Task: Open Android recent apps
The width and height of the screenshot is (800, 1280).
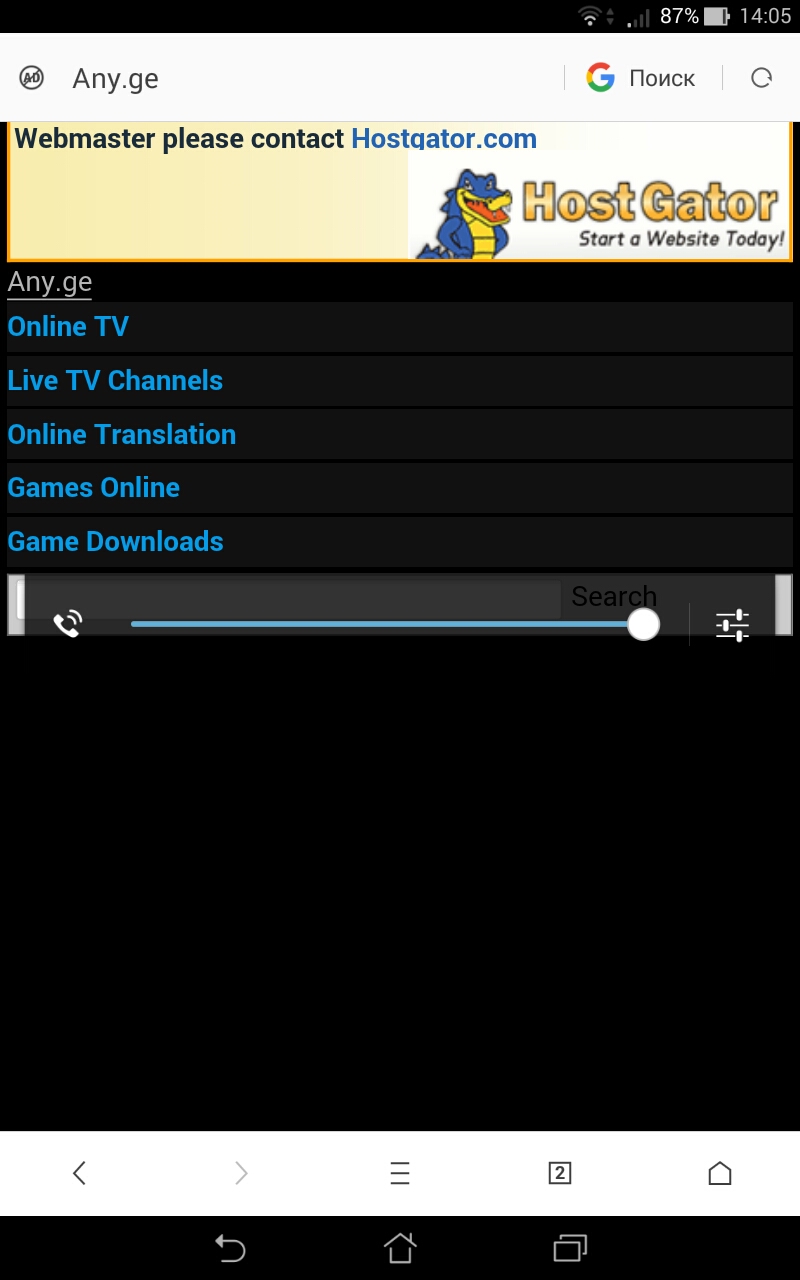Action: pyautogui.click(x=570, y=1247)
